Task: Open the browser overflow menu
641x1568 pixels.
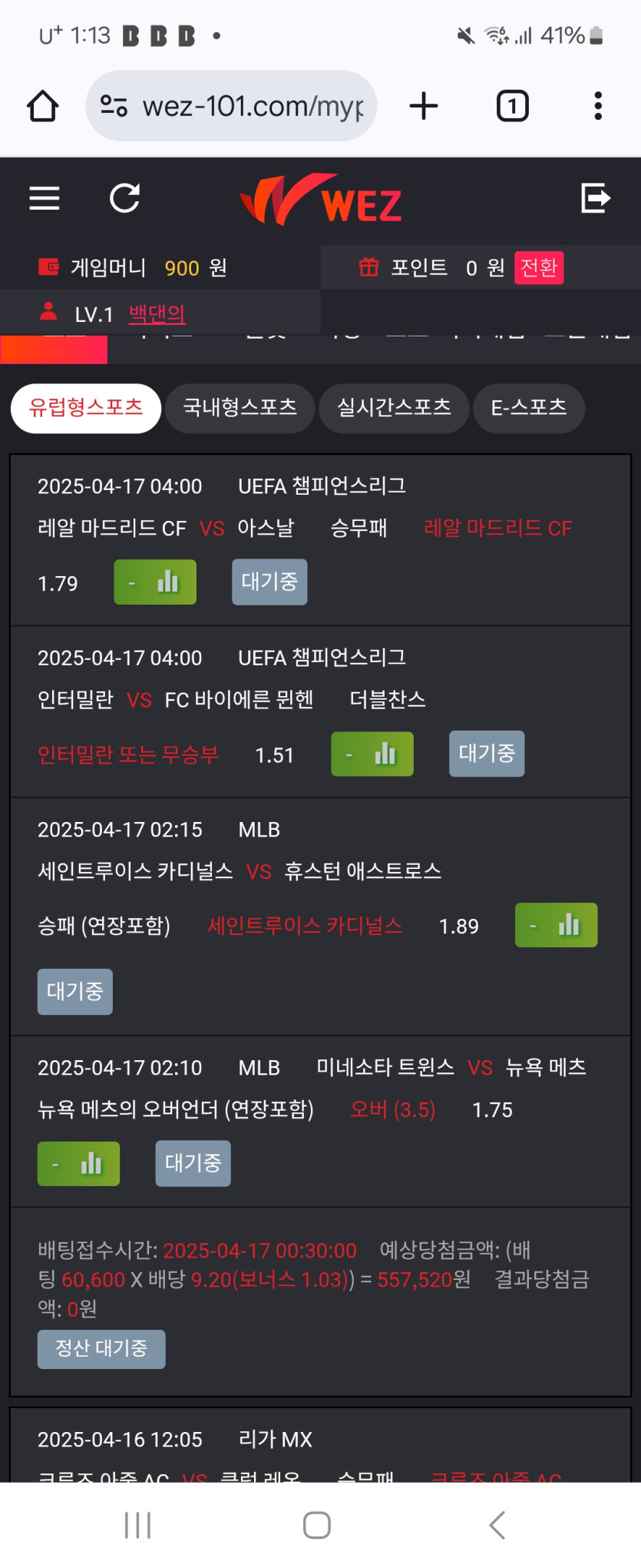Action: point(597,106)
